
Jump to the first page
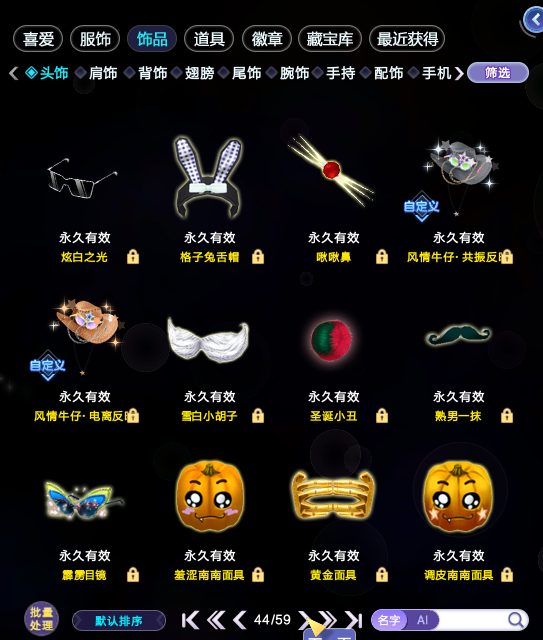pyautogui.click(x=190, y=620)
